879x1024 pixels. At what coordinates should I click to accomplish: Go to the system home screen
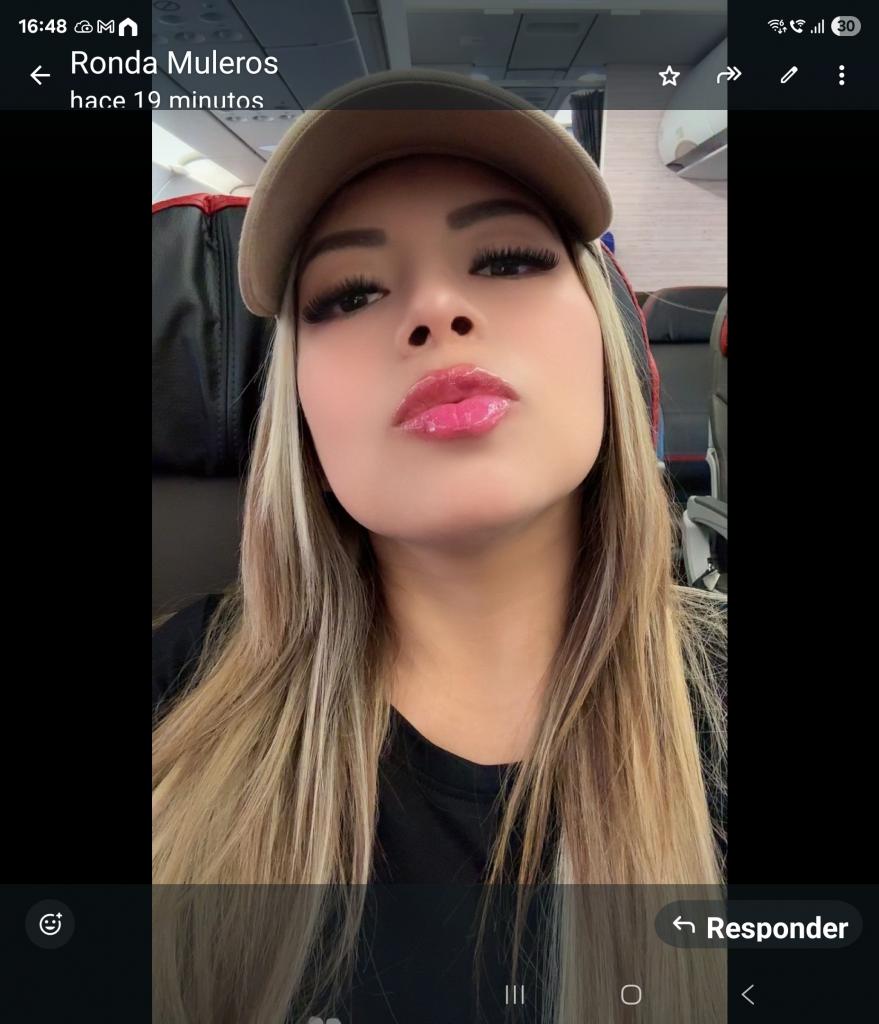(631, 994)
